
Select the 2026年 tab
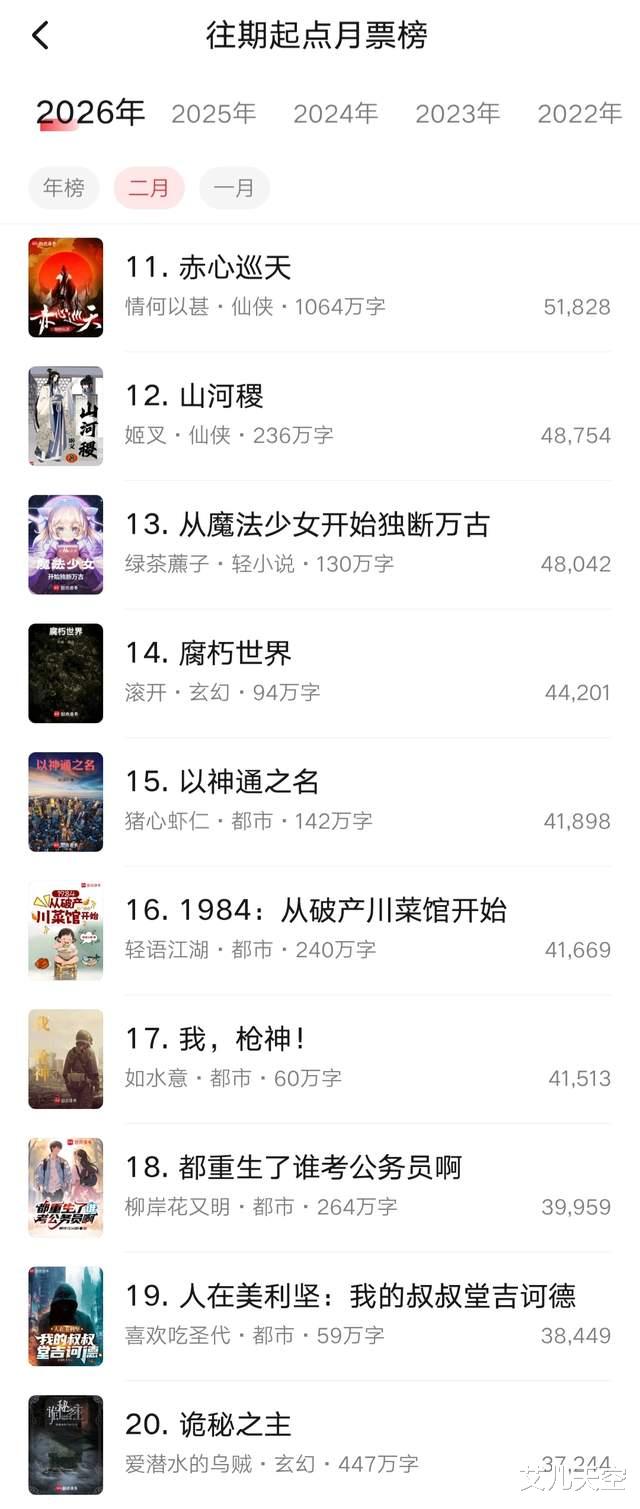coord(91,113)
